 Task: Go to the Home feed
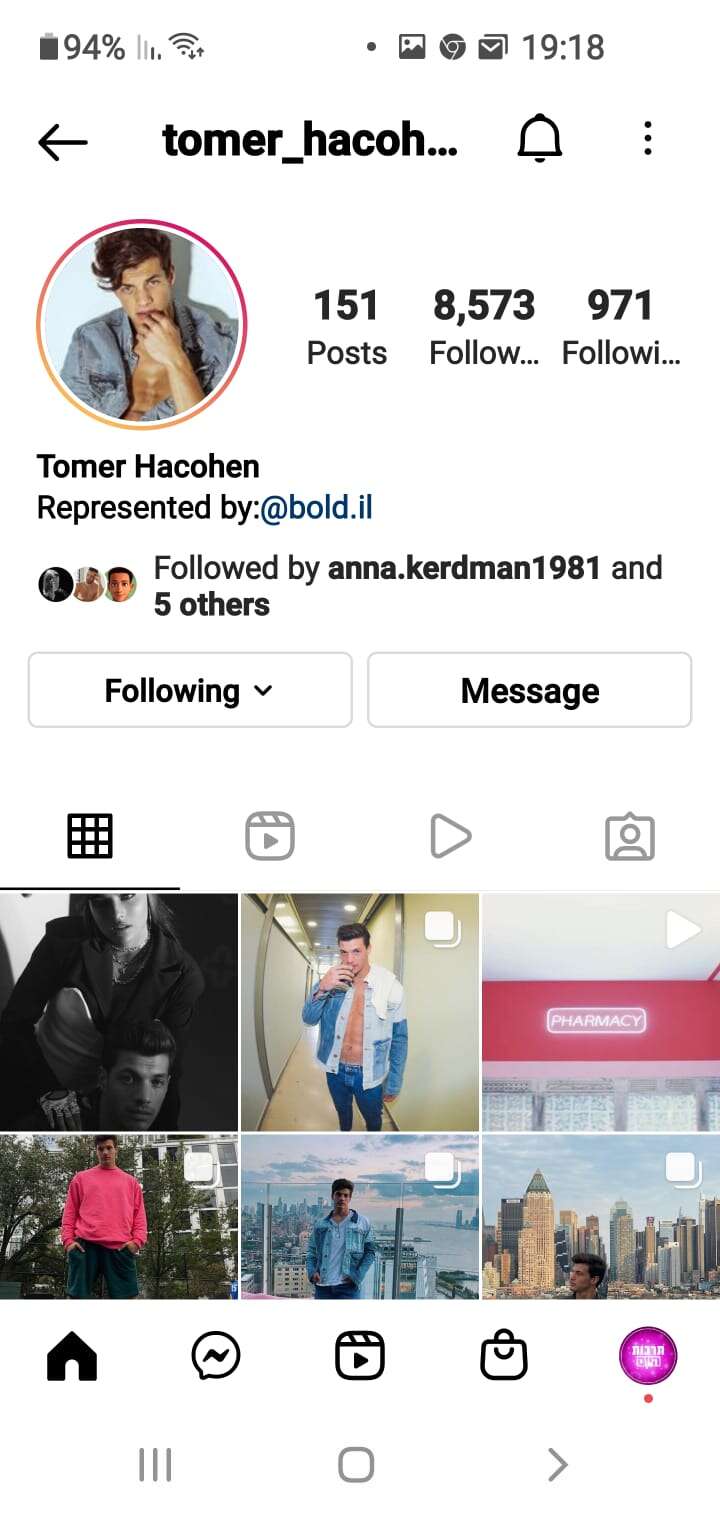click(x=72, y=1357)
